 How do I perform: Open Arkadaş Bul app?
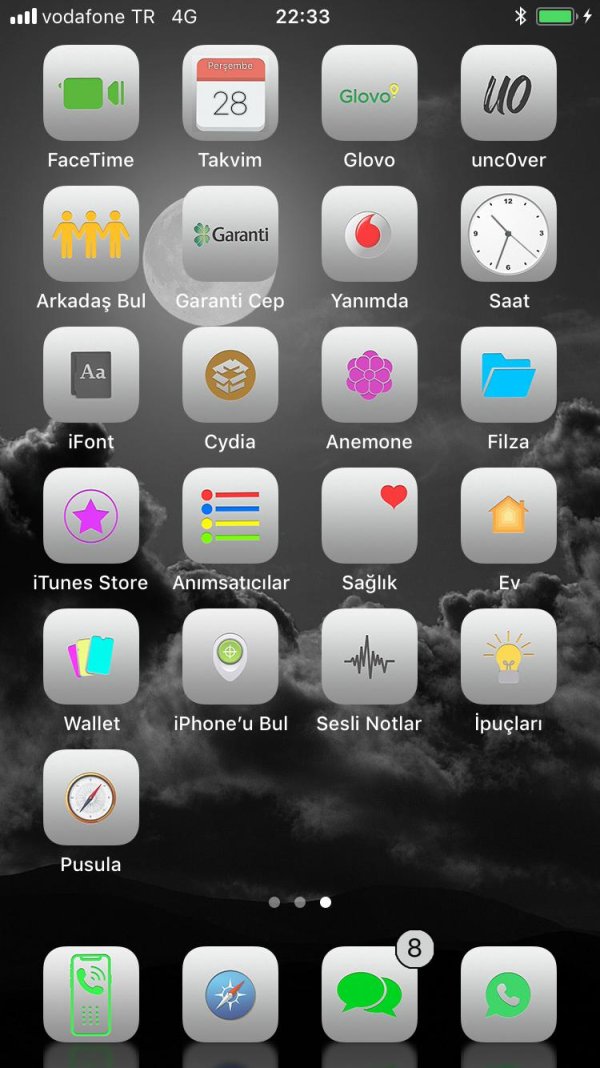(91, 234)
